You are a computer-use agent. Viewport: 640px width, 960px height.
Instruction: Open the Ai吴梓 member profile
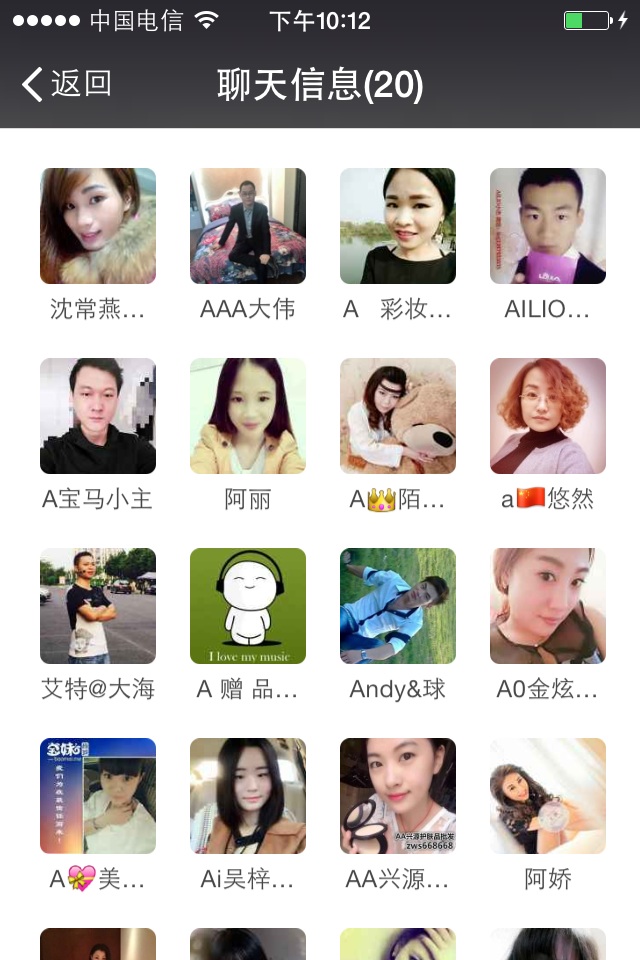(248, 796)
